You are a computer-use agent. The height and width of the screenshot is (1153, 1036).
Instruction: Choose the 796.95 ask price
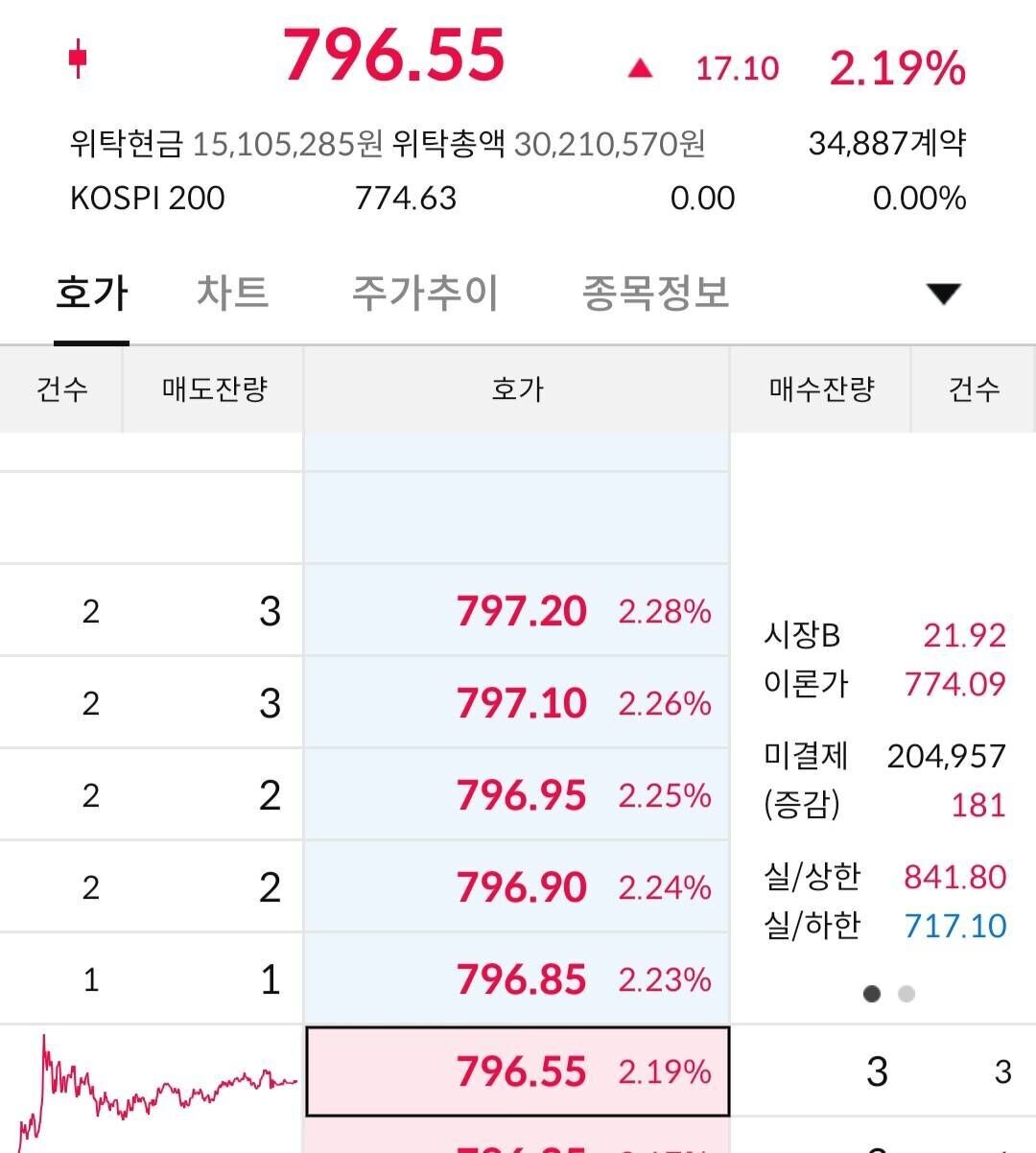click(x=518, y=795)
